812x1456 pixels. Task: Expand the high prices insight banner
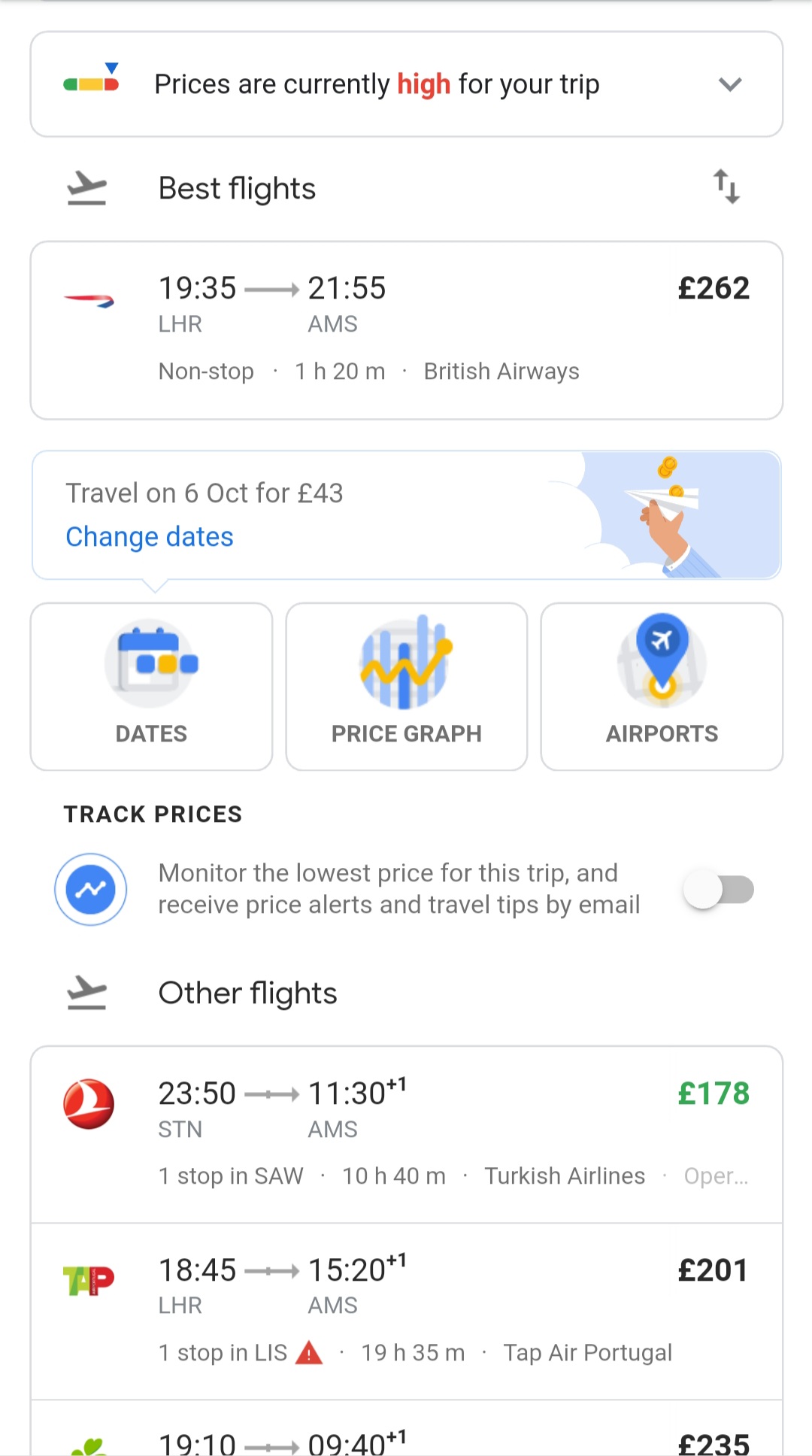coord(406,84)
